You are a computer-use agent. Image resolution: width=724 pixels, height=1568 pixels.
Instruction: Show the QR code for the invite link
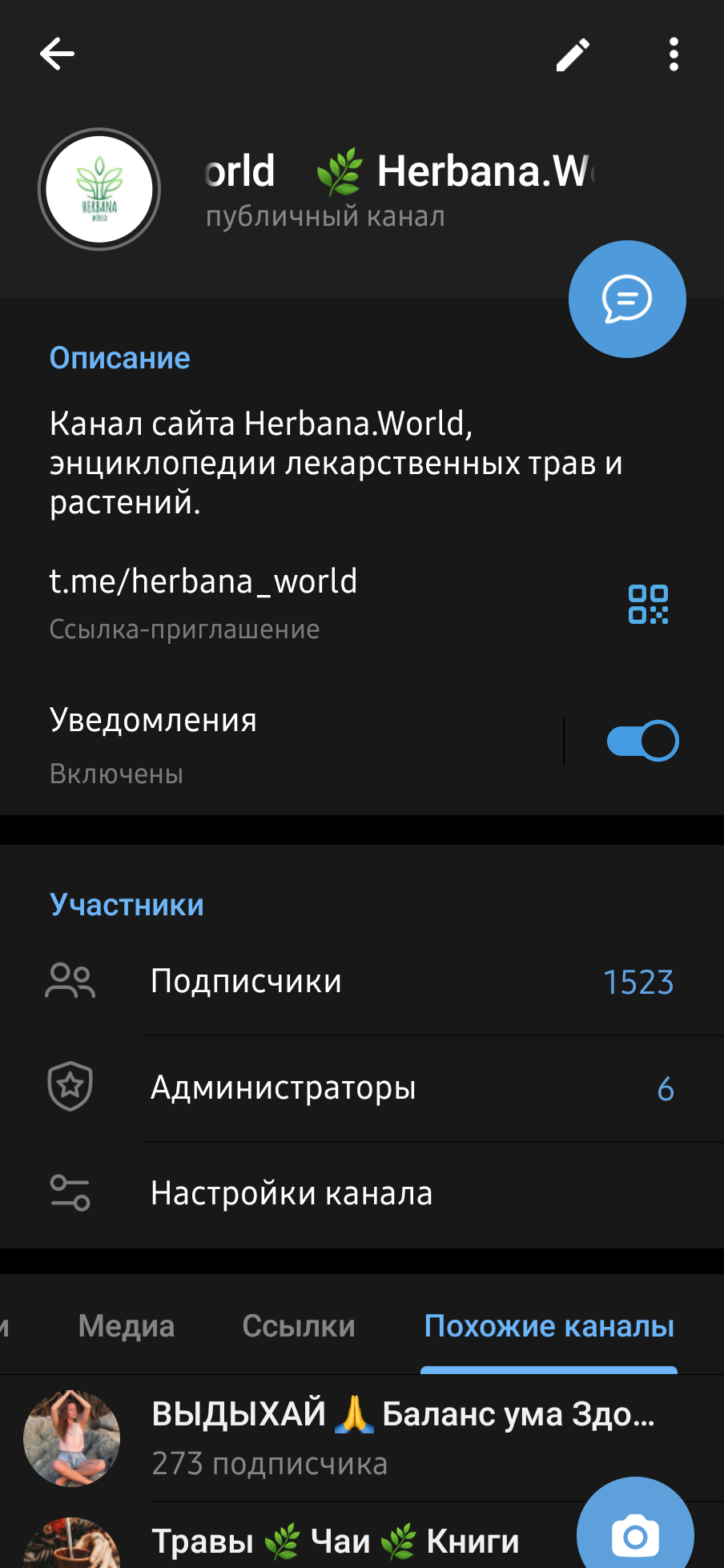pos(648,604)
